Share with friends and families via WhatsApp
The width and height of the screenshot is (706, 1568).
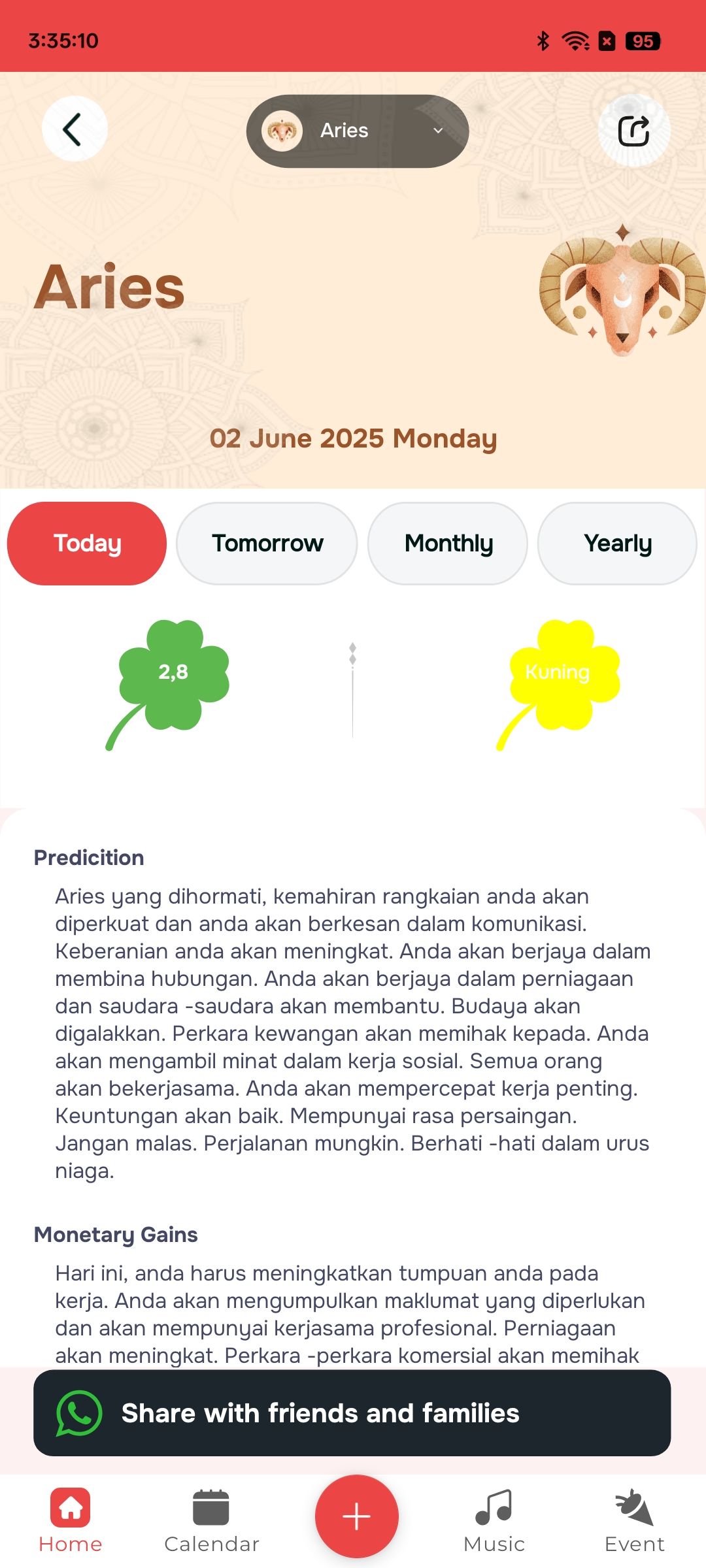[x=352, y=1413]
